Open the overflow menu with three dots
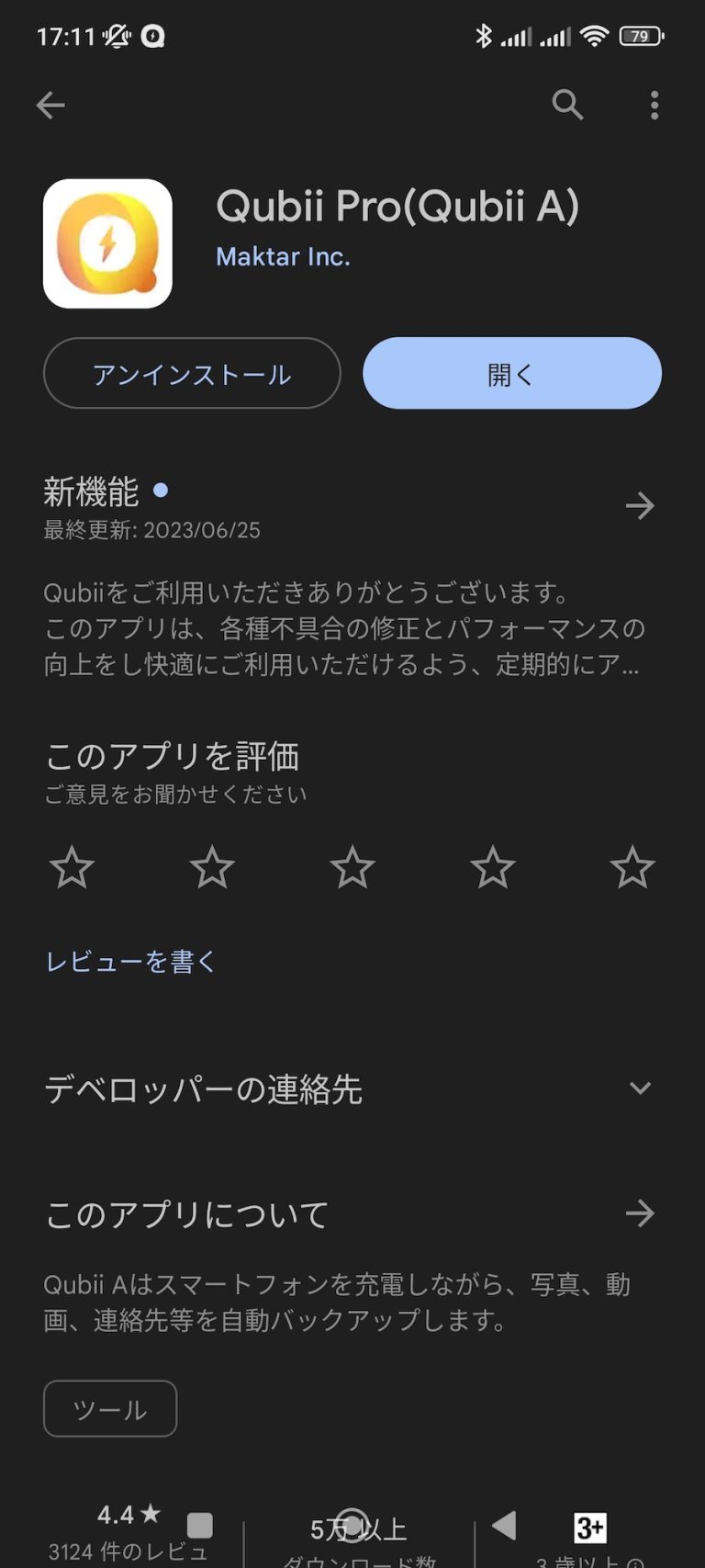 coord(654,106)
